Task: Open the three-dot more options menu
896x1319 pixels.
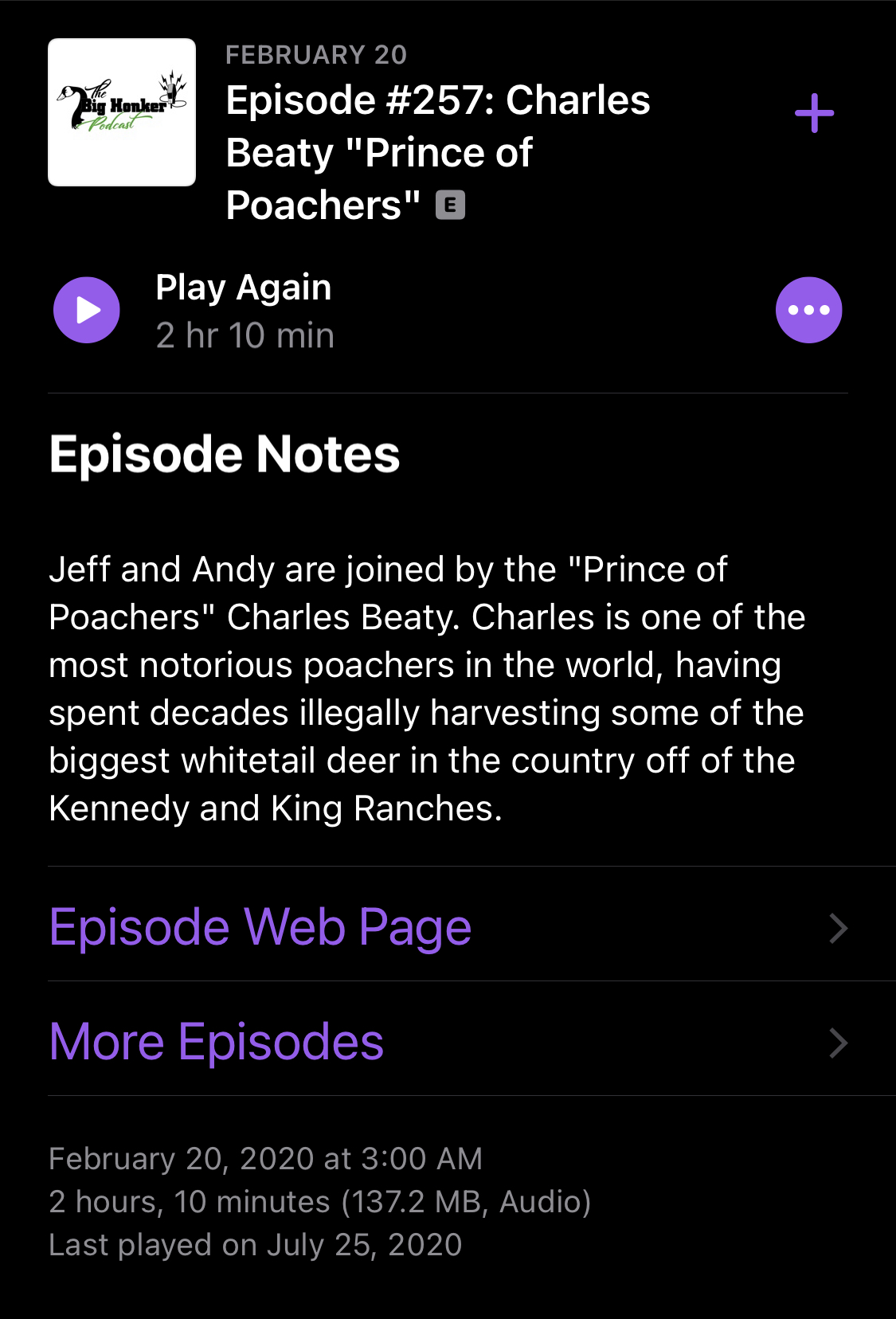Action: (x=808, y=310)
